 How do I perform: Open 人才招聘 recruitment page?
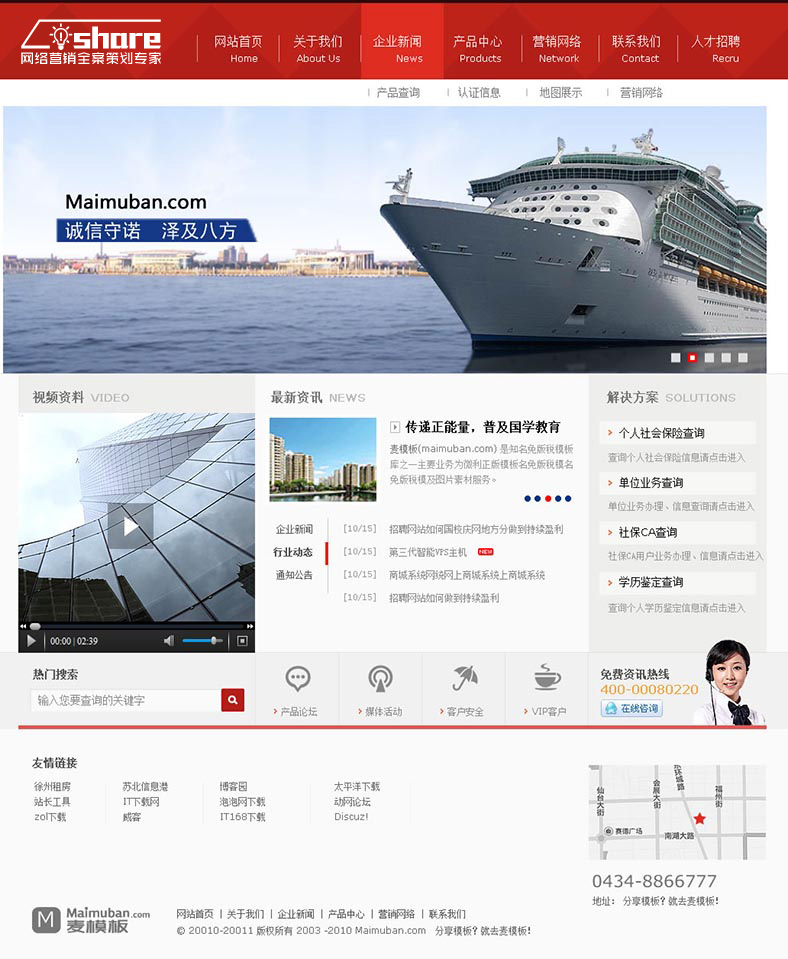(716, 48)
